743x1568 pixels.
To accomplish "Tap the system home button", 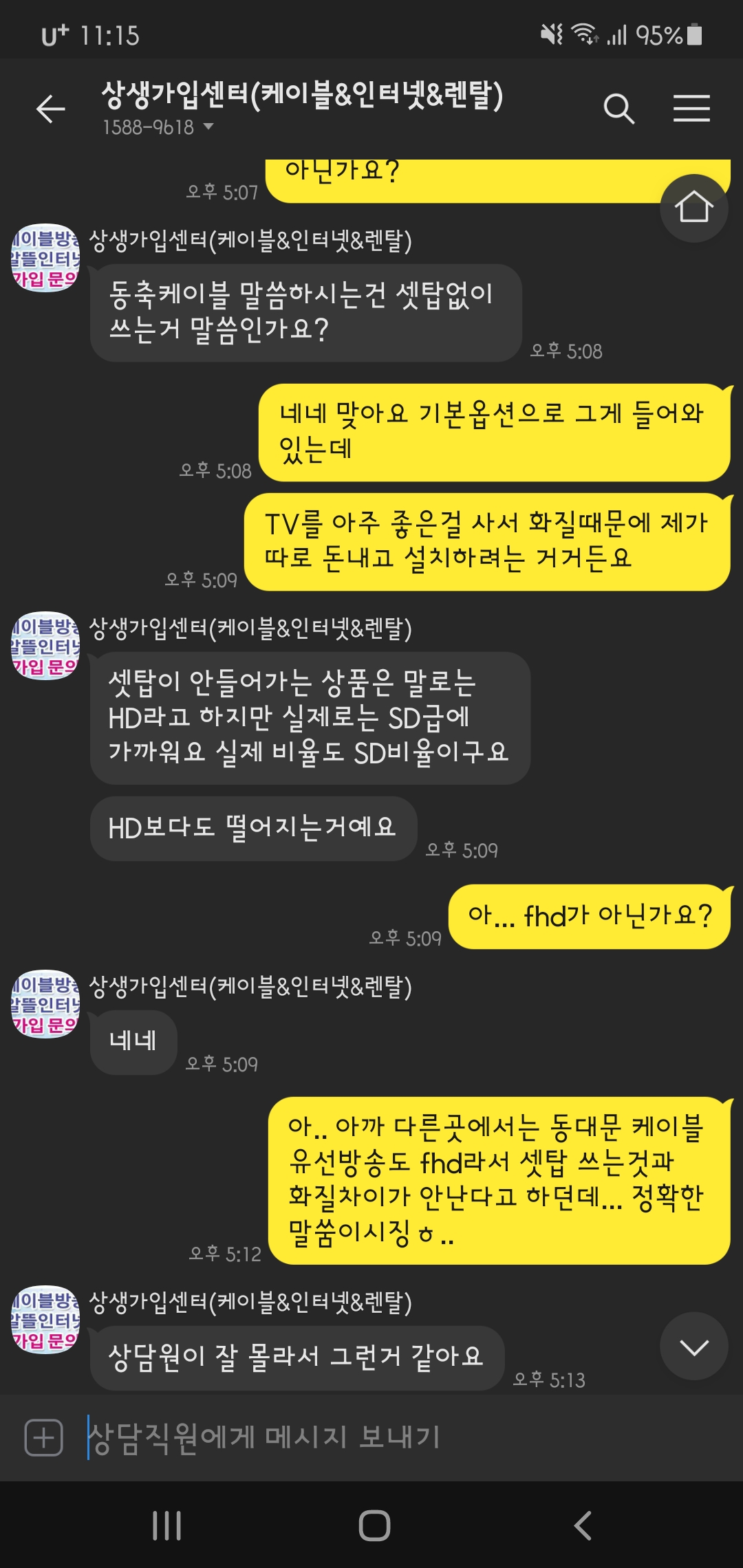I will pos(374,1525).
